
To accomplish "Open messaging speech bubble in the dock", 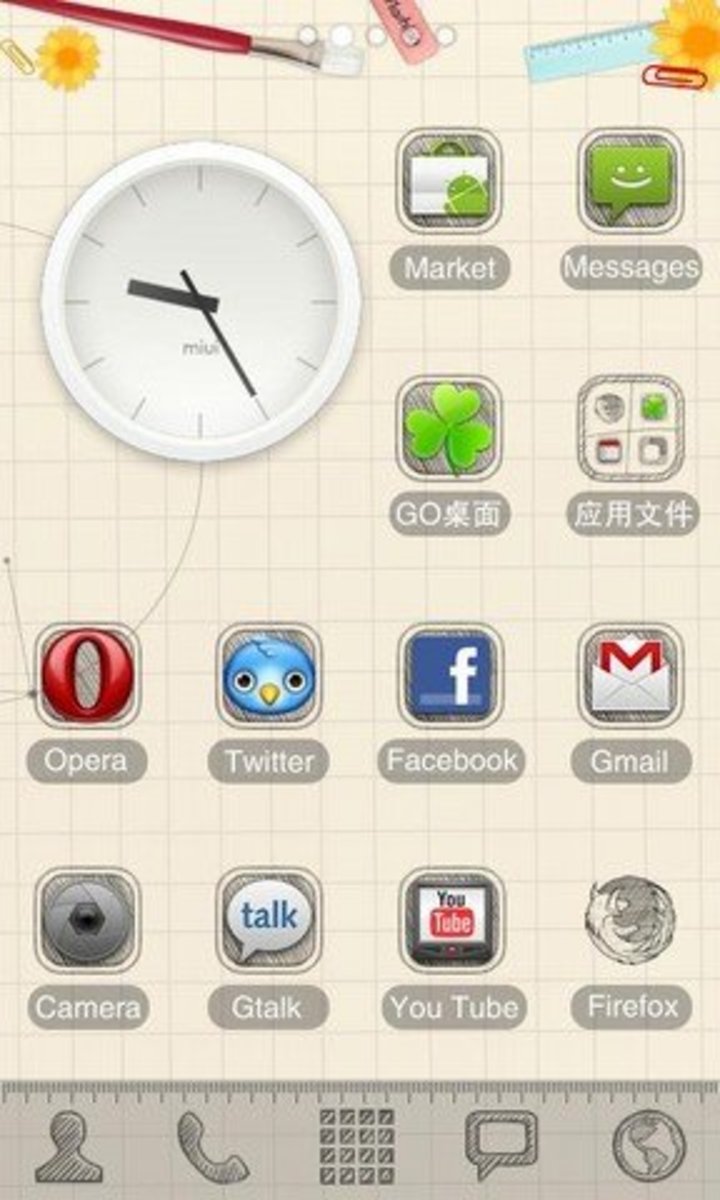I will pyautogui.click(x=501, y=1145).
